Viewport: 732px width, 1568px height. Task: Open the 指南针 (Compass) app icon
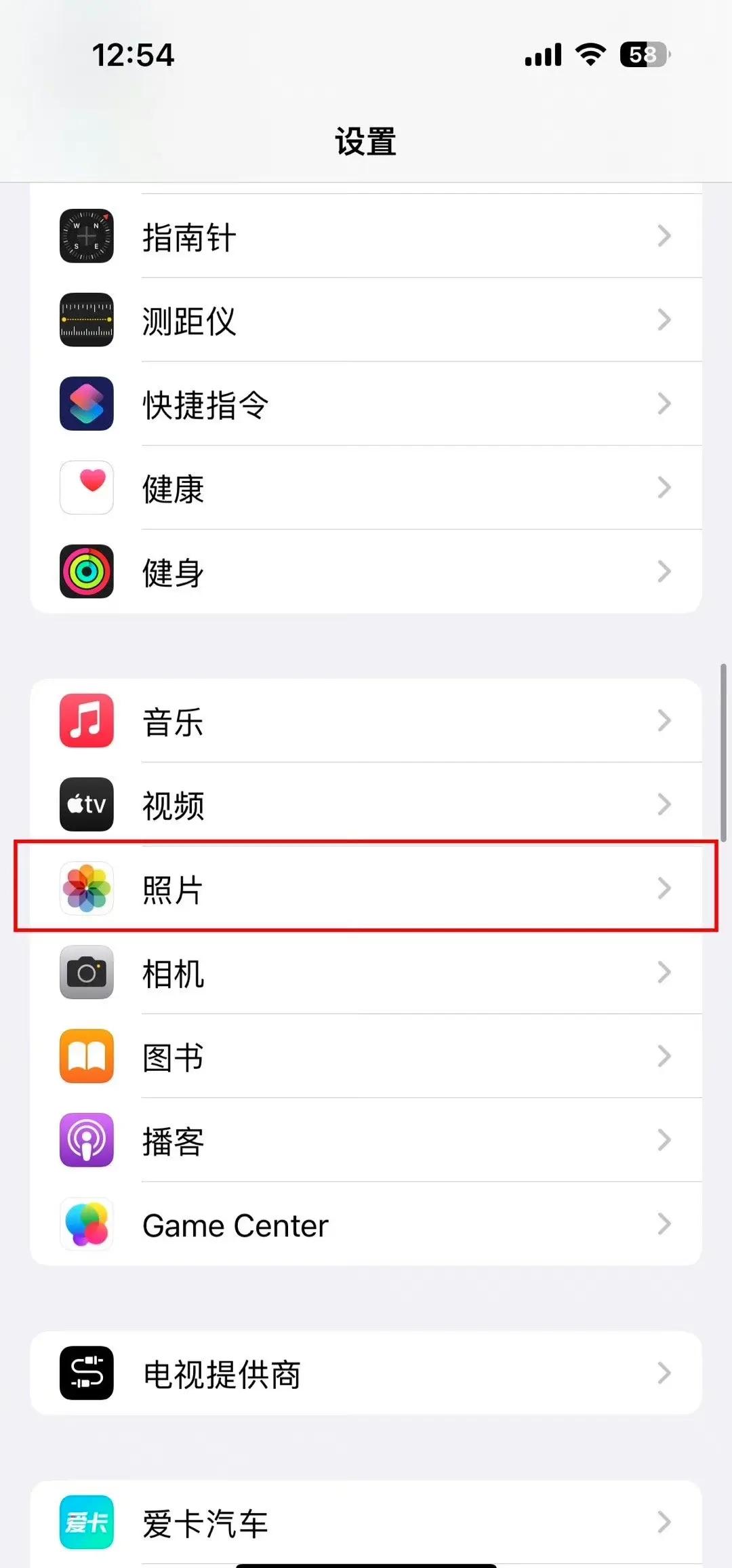[86, 235]
